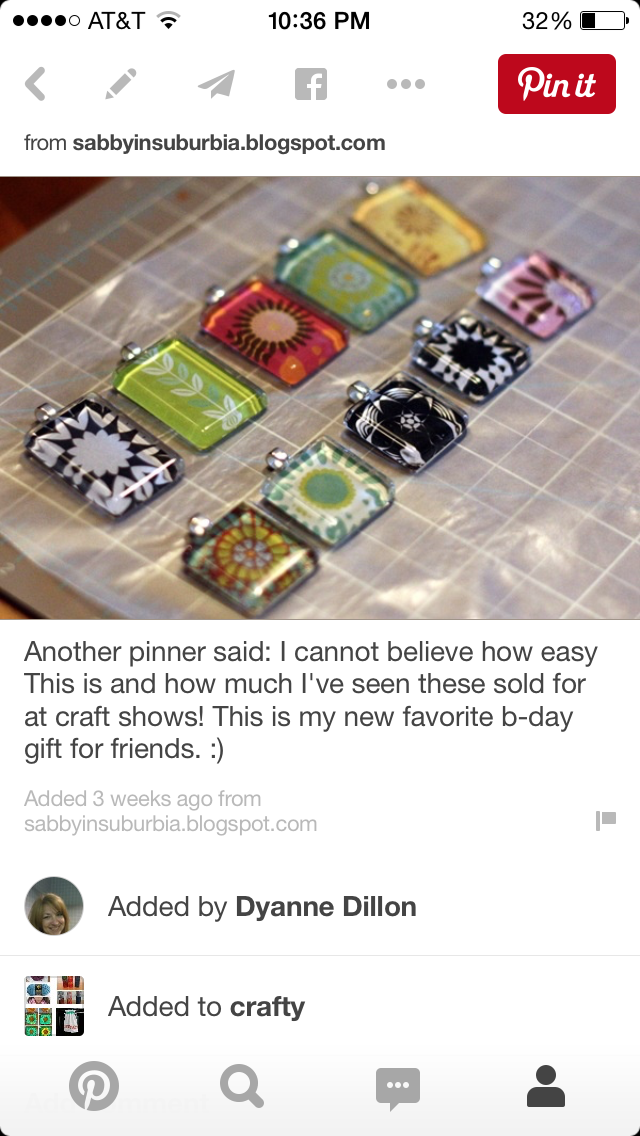Edit this pin with the pencil icon
This screenshot has width=640, height=1136.
coord(121,84)
